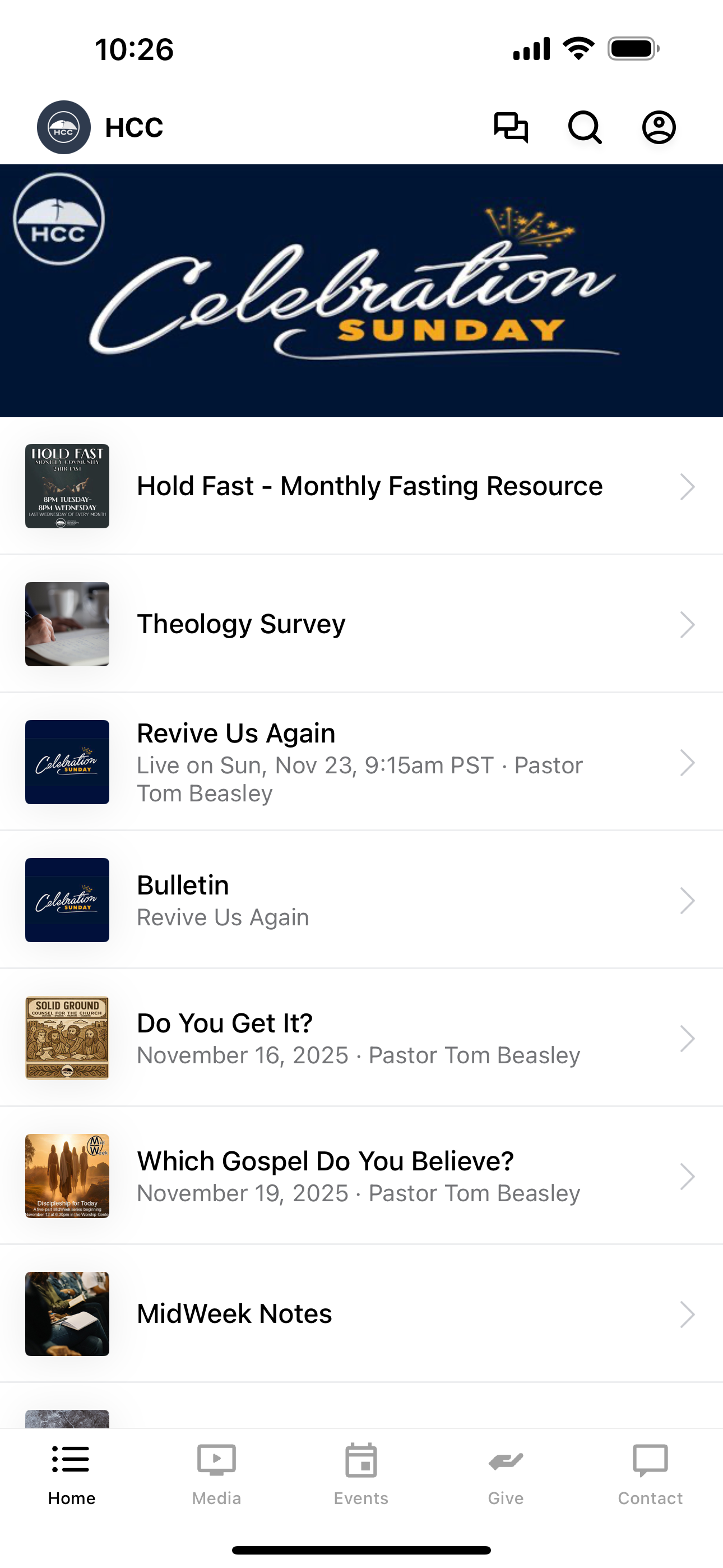Viewport: 723px width, 1568px height.
Task: Open the Theology Survey article image
Action: tap(67, 624)
